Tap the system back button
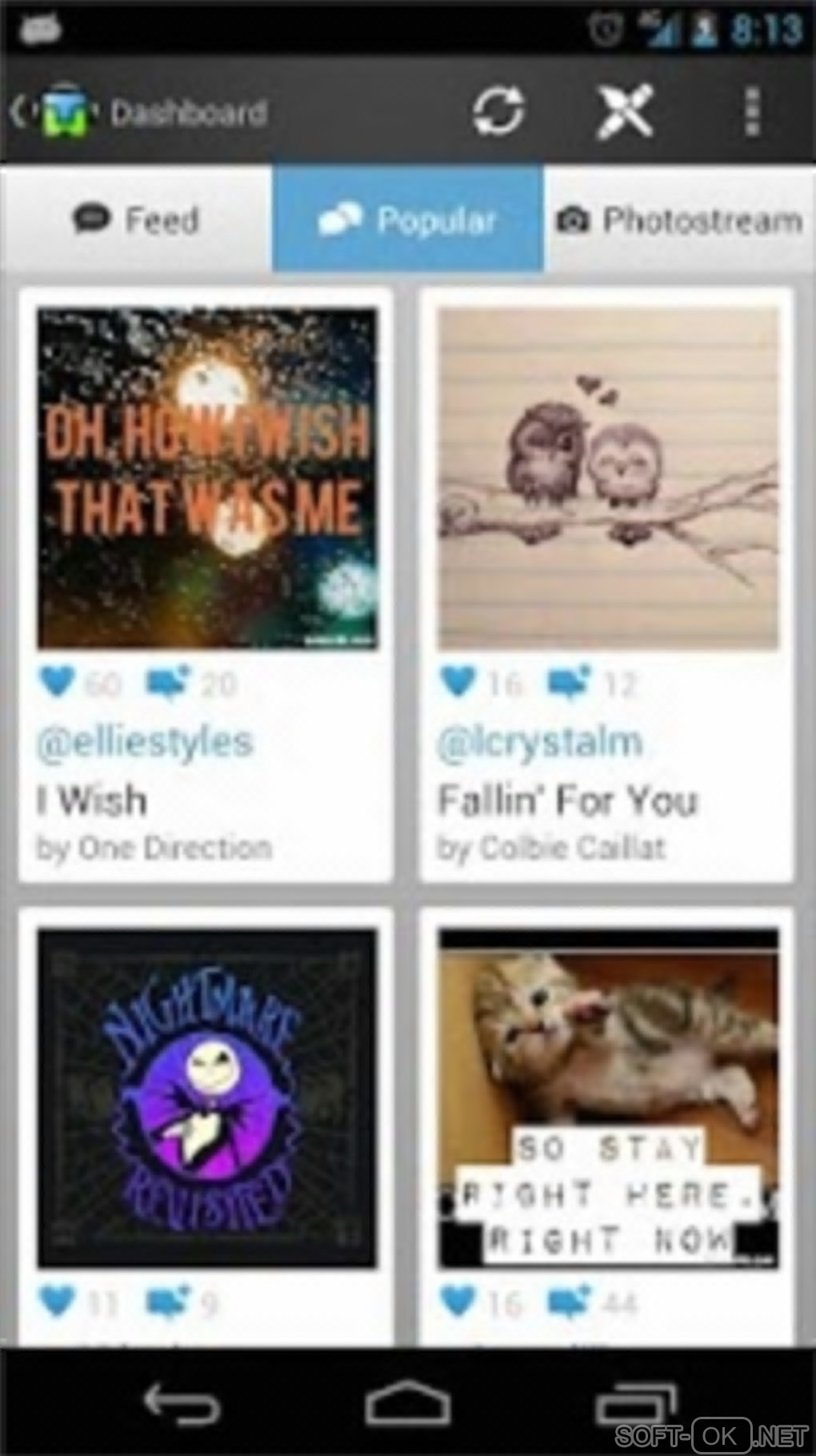816x1456 pixels. pos(181,1403)
